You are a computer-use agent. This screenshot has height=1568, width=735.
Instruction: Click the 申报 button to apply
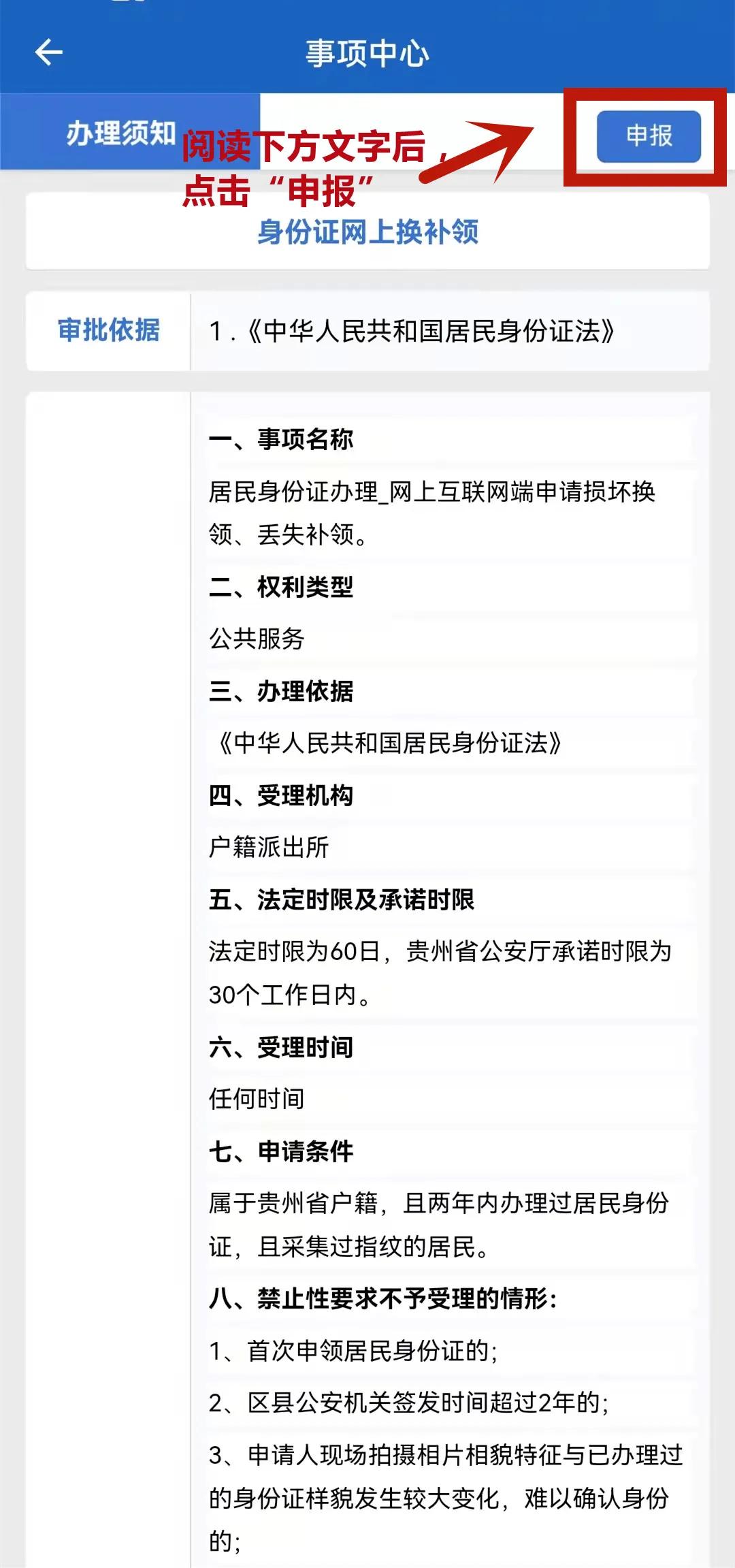(647, 135)
